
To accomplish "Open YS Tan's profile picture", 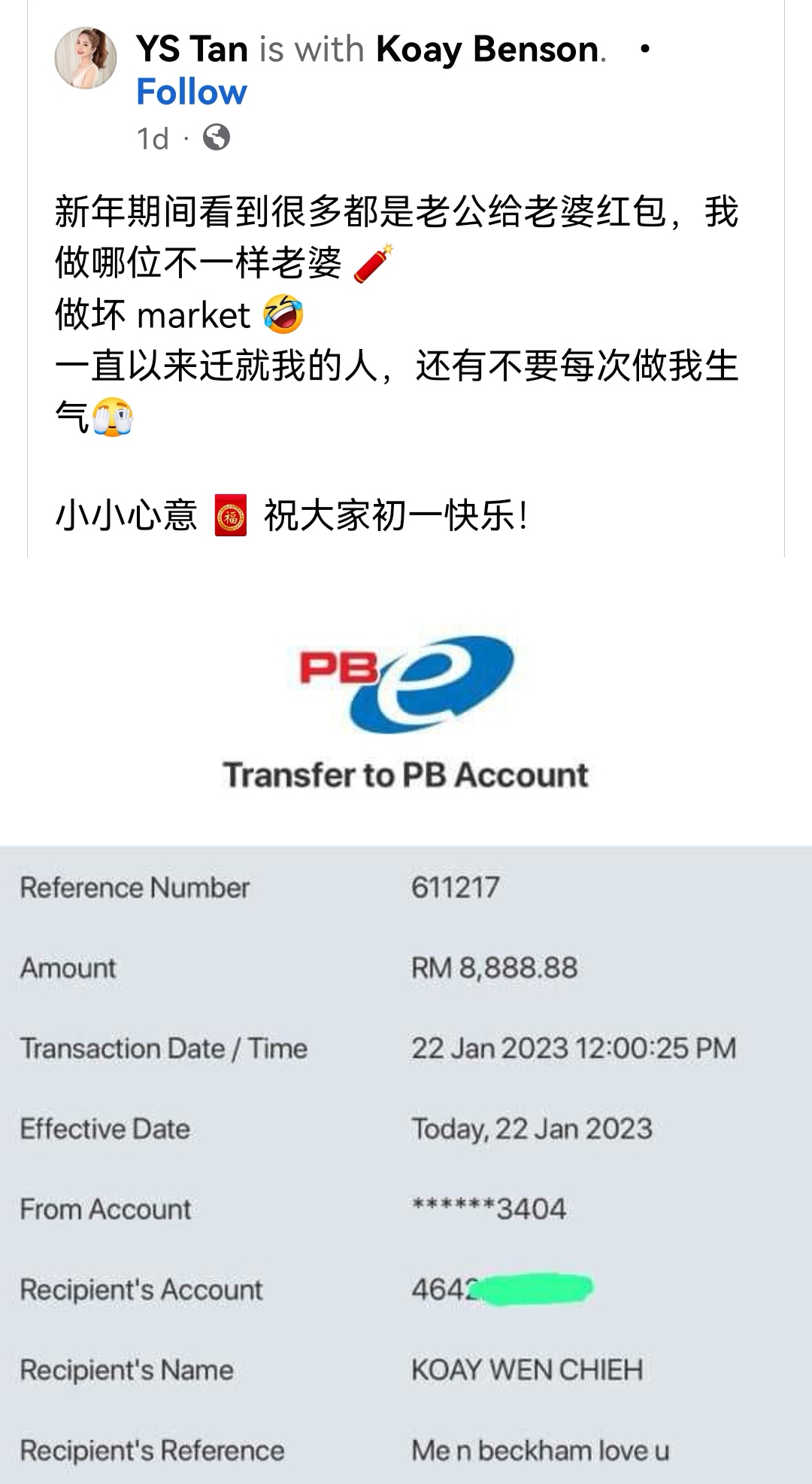I will point(86,58).
